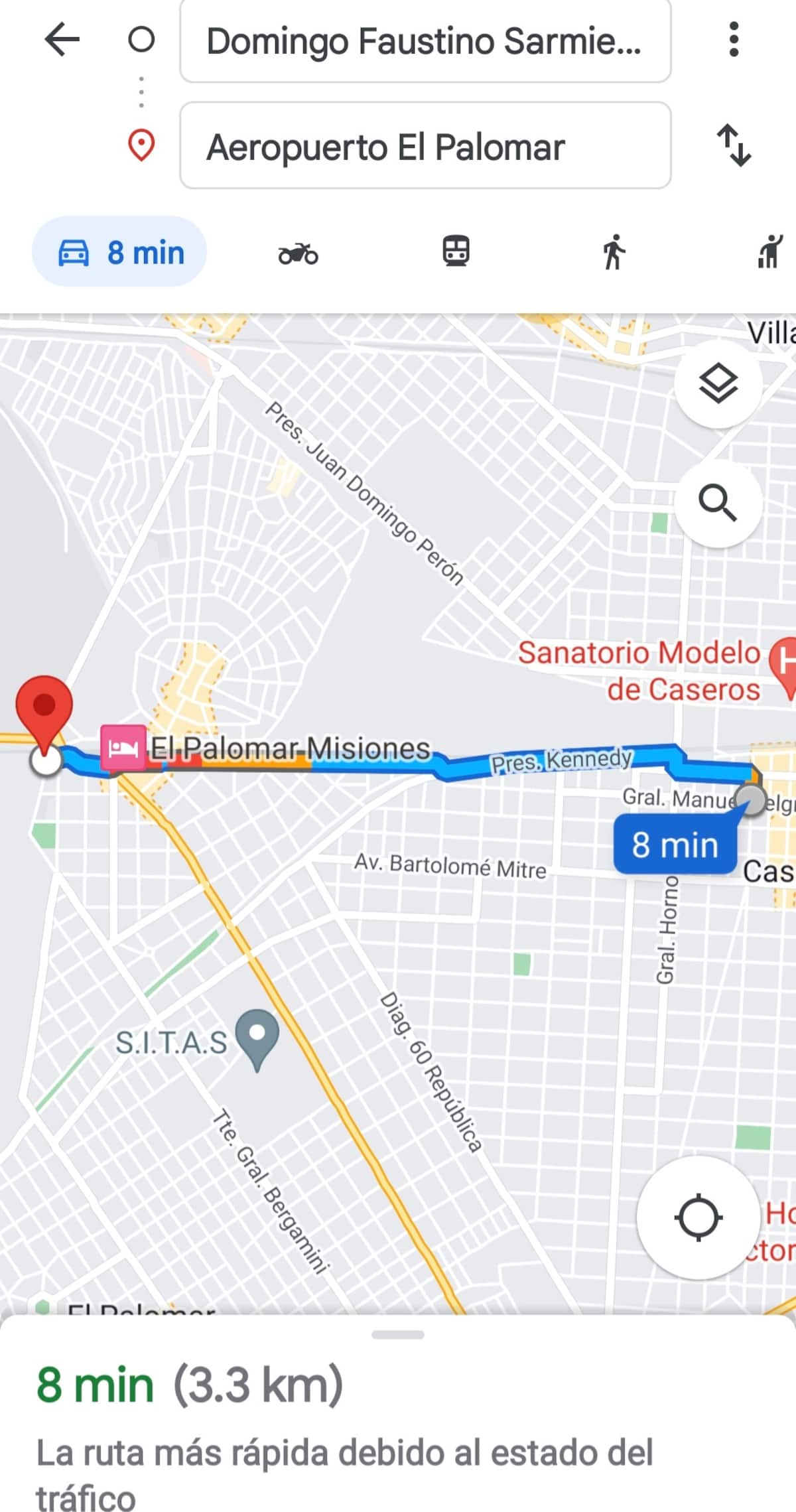Swap origin and destination
The height and width of the screenshot is (1512, 796).
733,145
